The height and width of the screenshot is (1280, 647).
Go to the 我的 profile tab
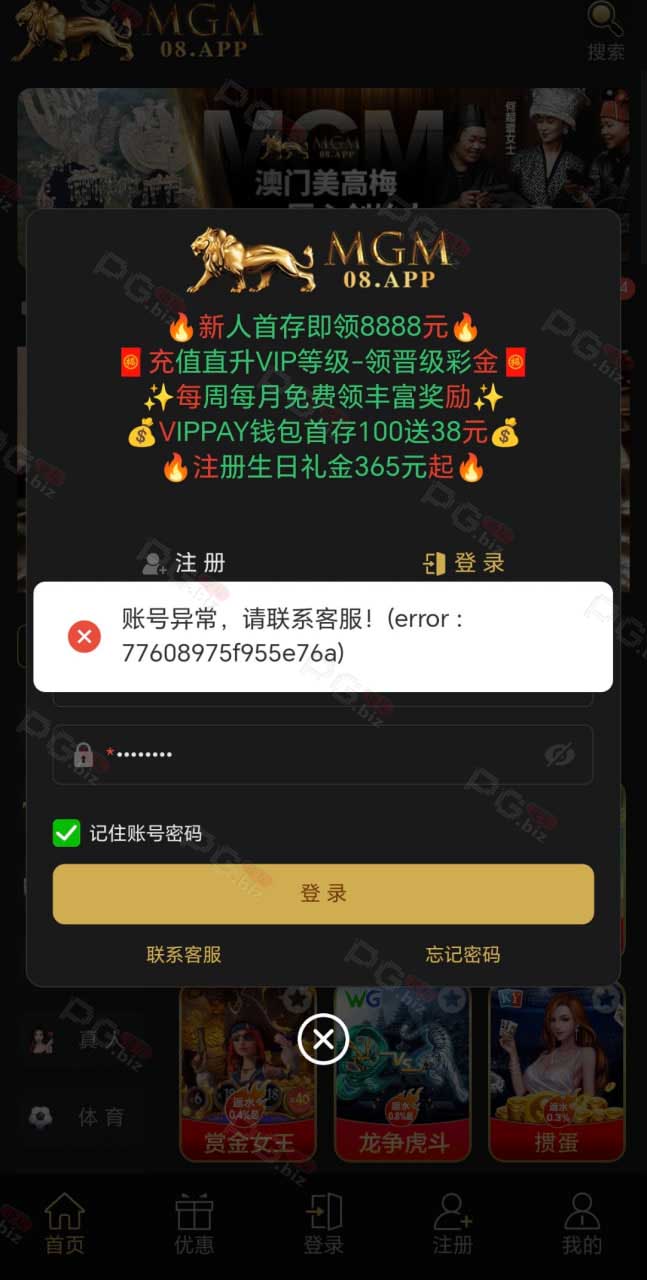pyautogui.click(x=581, y=1224)
